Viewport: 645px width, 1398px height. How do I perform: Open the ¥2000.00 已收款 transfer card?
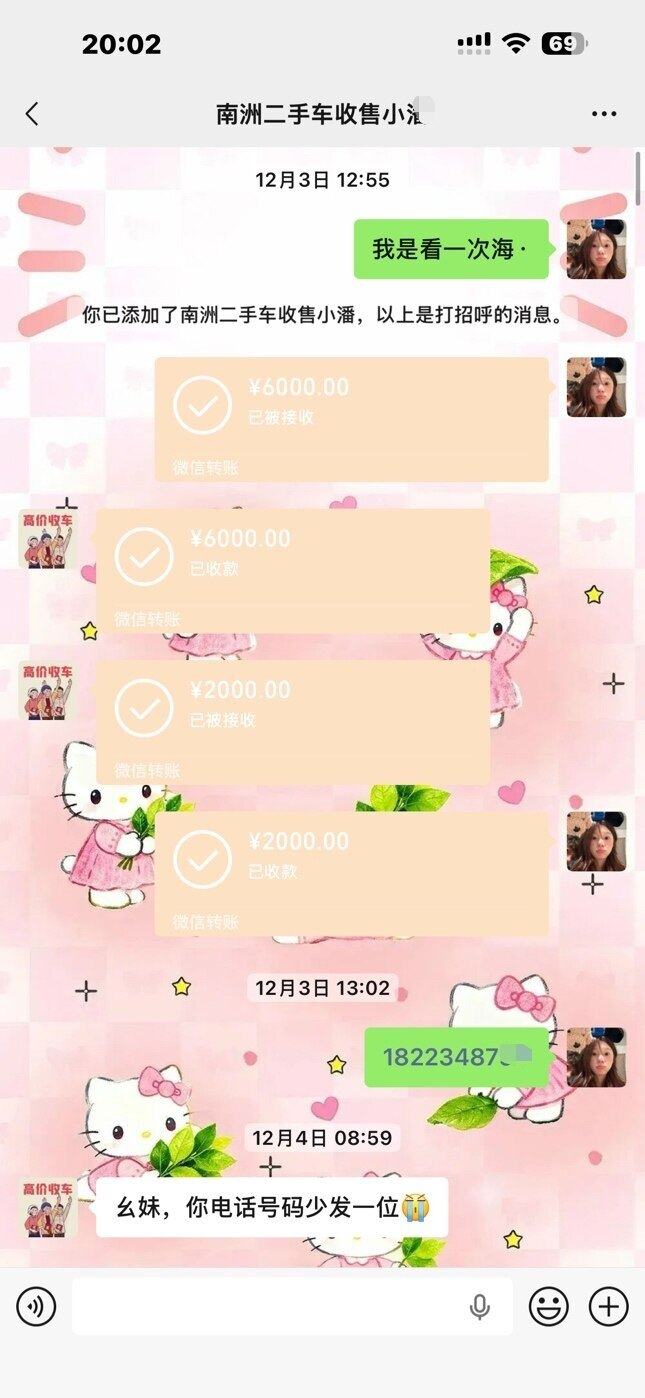pos(351,873)
